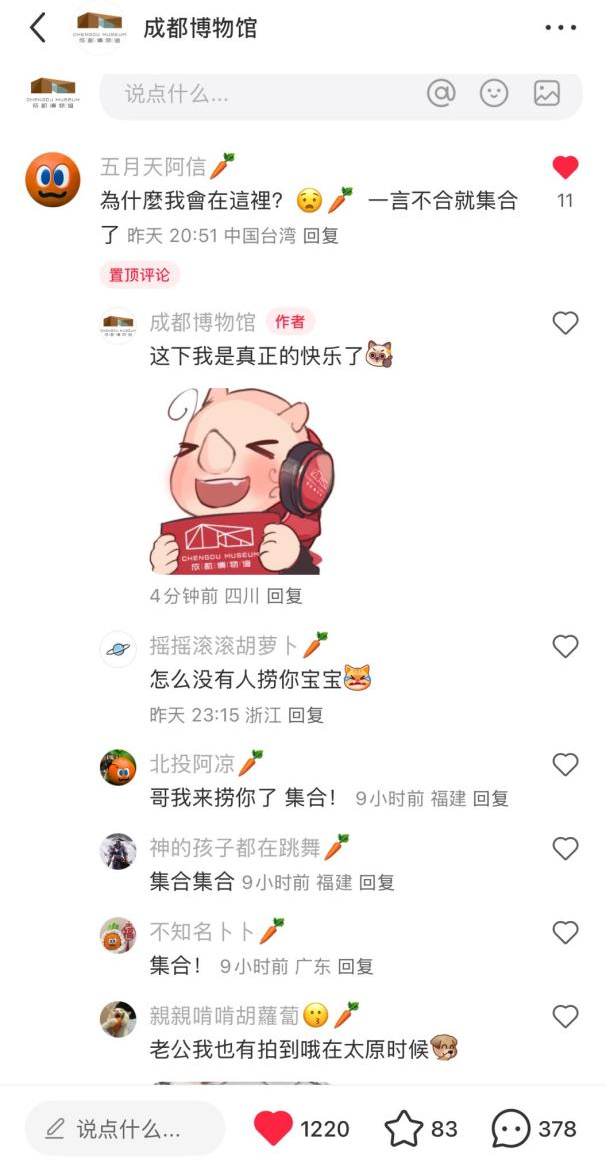606x1167 pixels.
Task: Reply to 五月天阿信's comment
Action: pyautogui.click(x=321, y=236)
